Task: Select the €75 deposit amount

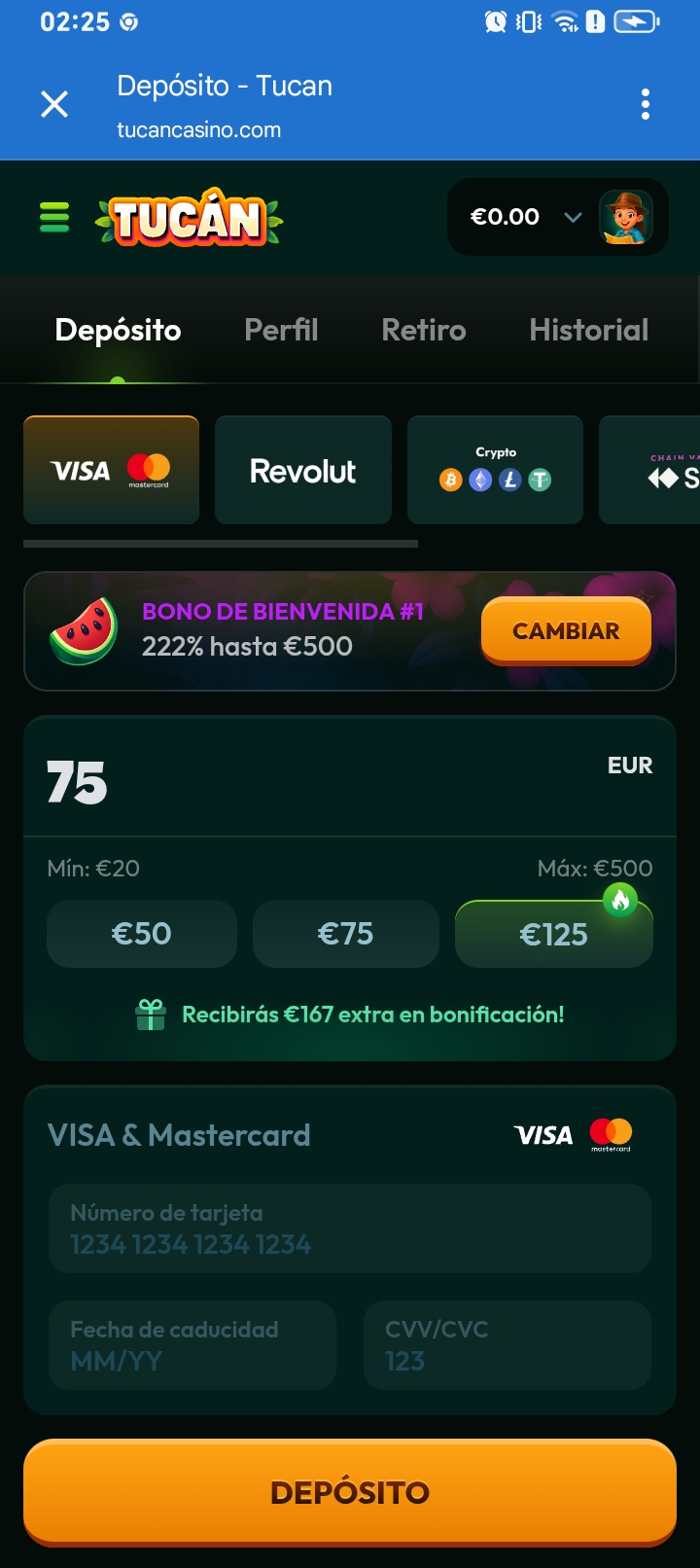Action: [x=345, y=933]
